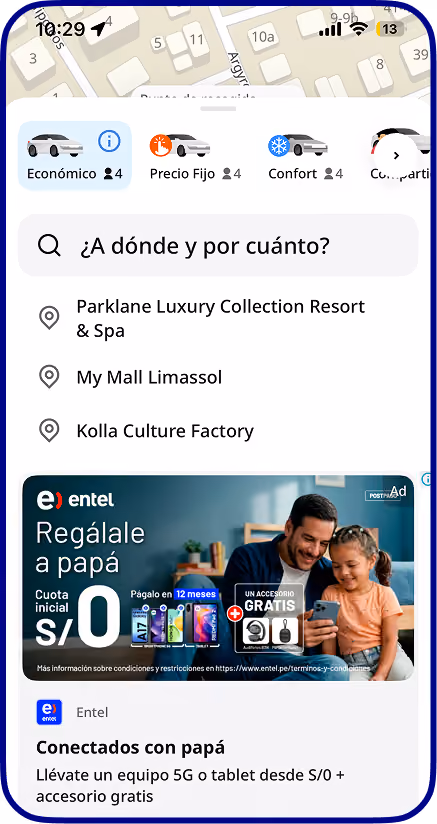Open the '¿A dónde y por cuánto?' search field

(x=218, y=245)
